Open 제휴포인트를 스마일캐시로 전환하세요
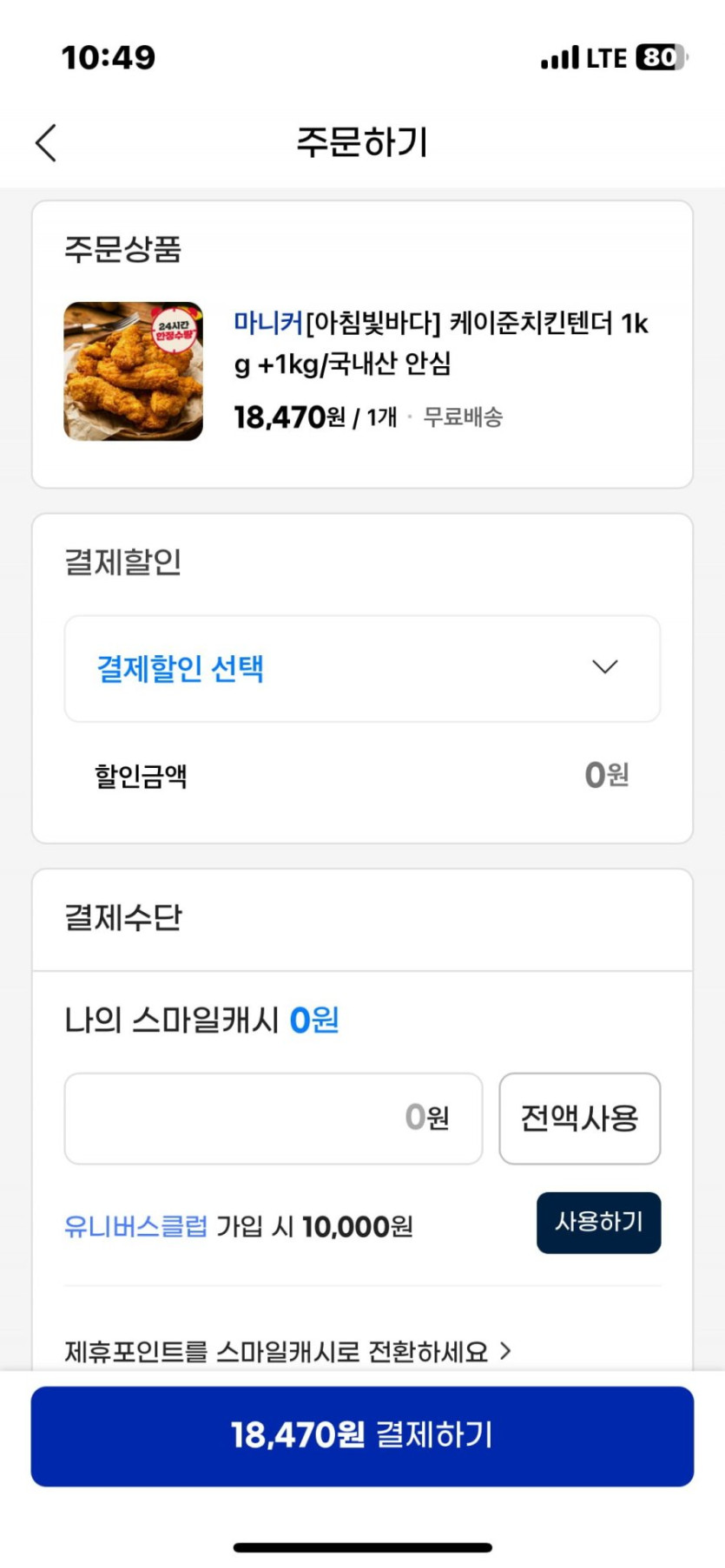The height and width of the screenshot is (1568, 725). pos(287,1351)
